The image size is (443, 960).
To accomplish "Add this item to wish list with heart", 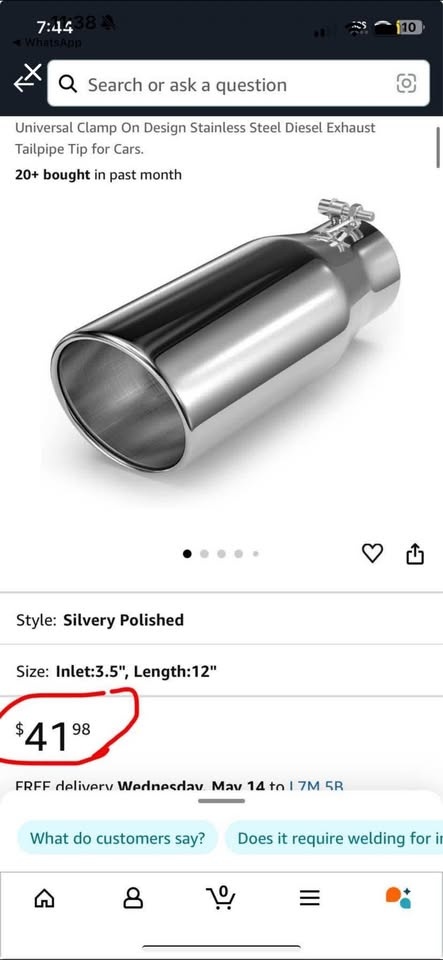I will click(372, 553).
